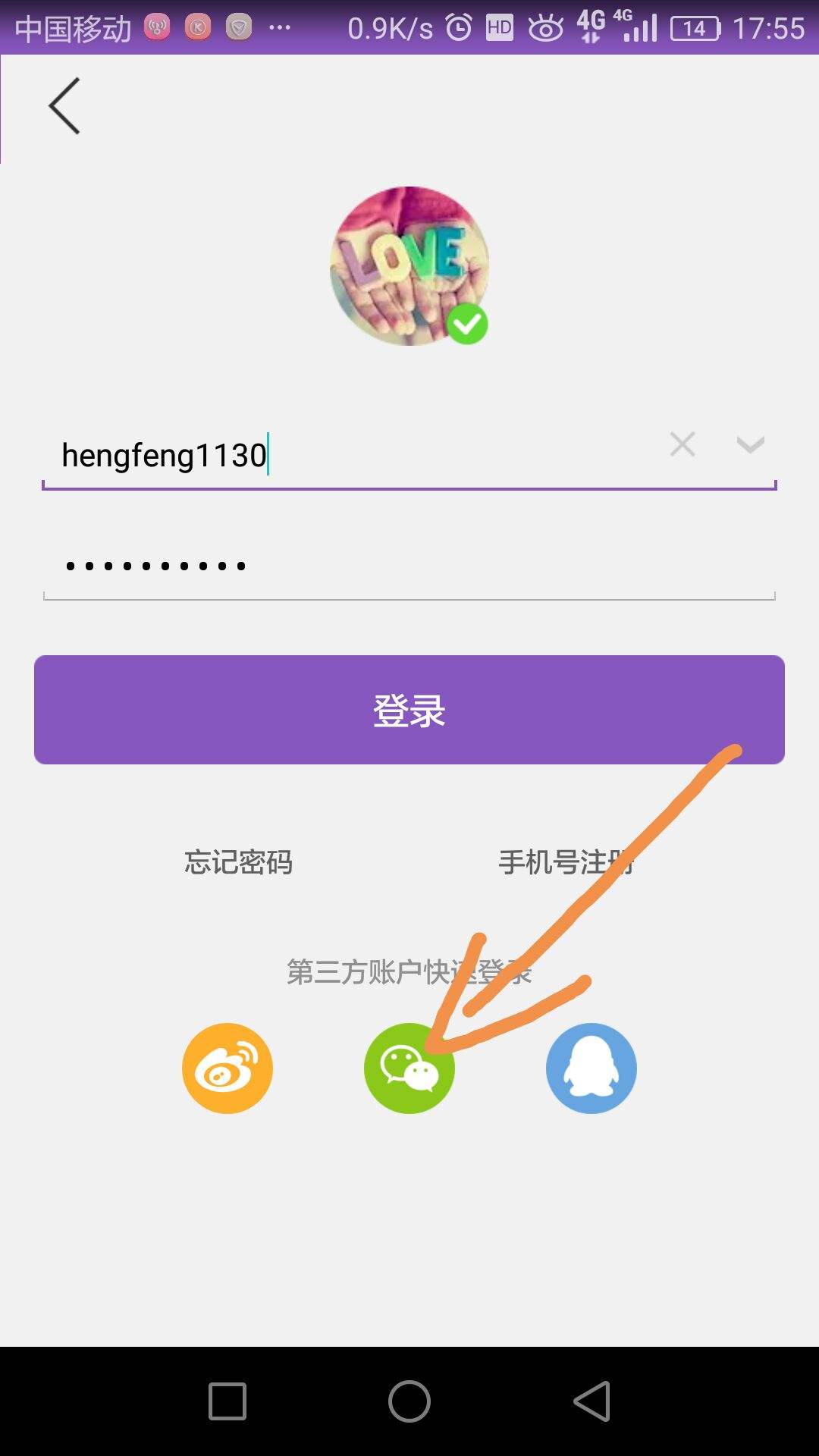Viewport: 819px width, 1456px height.
Task: Log in with the QQ penguin icon
Action: pos(591,1068)
